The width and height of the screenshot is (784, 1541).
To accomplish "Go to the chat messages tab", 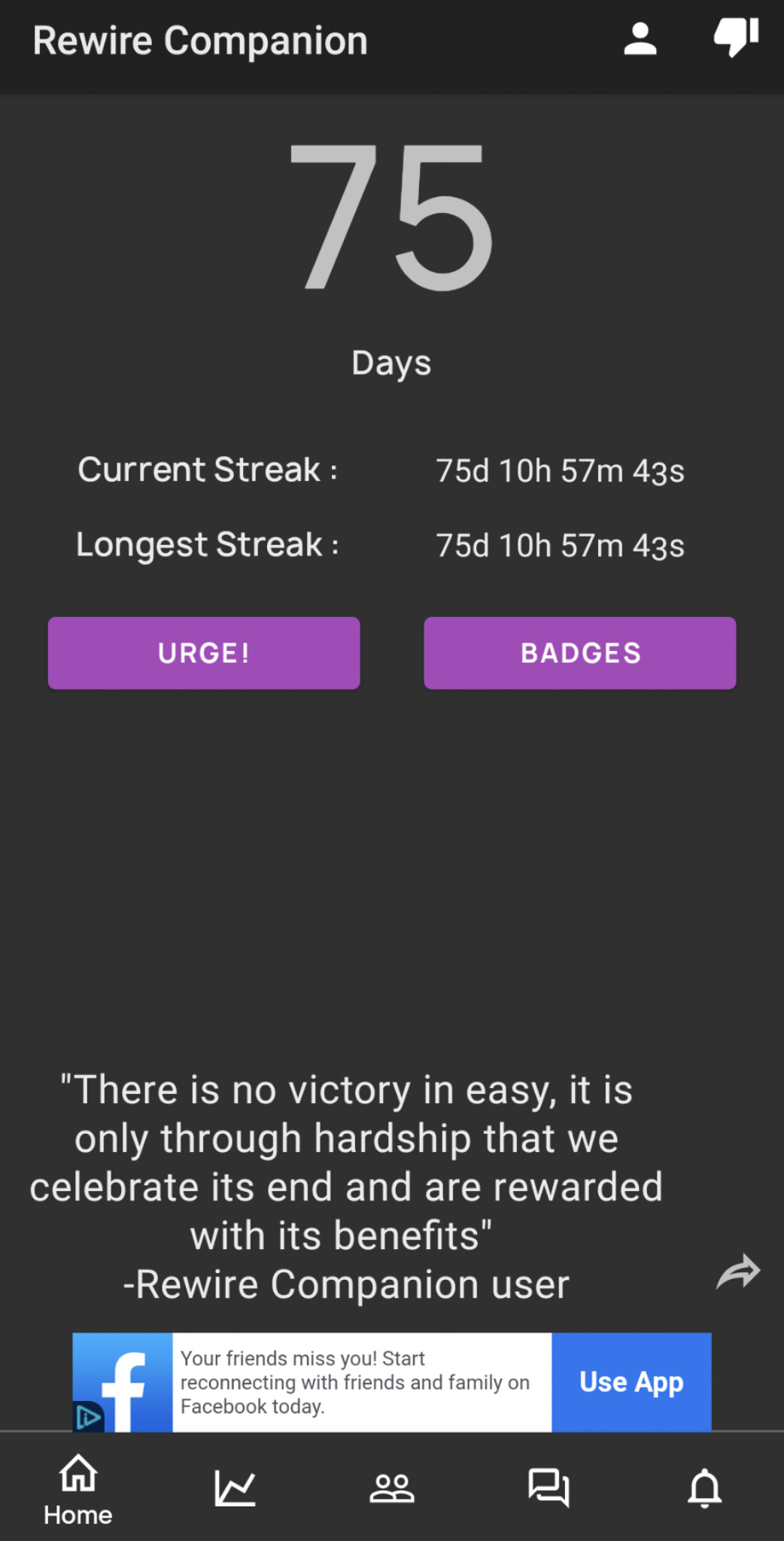I will click(548, 1488).
